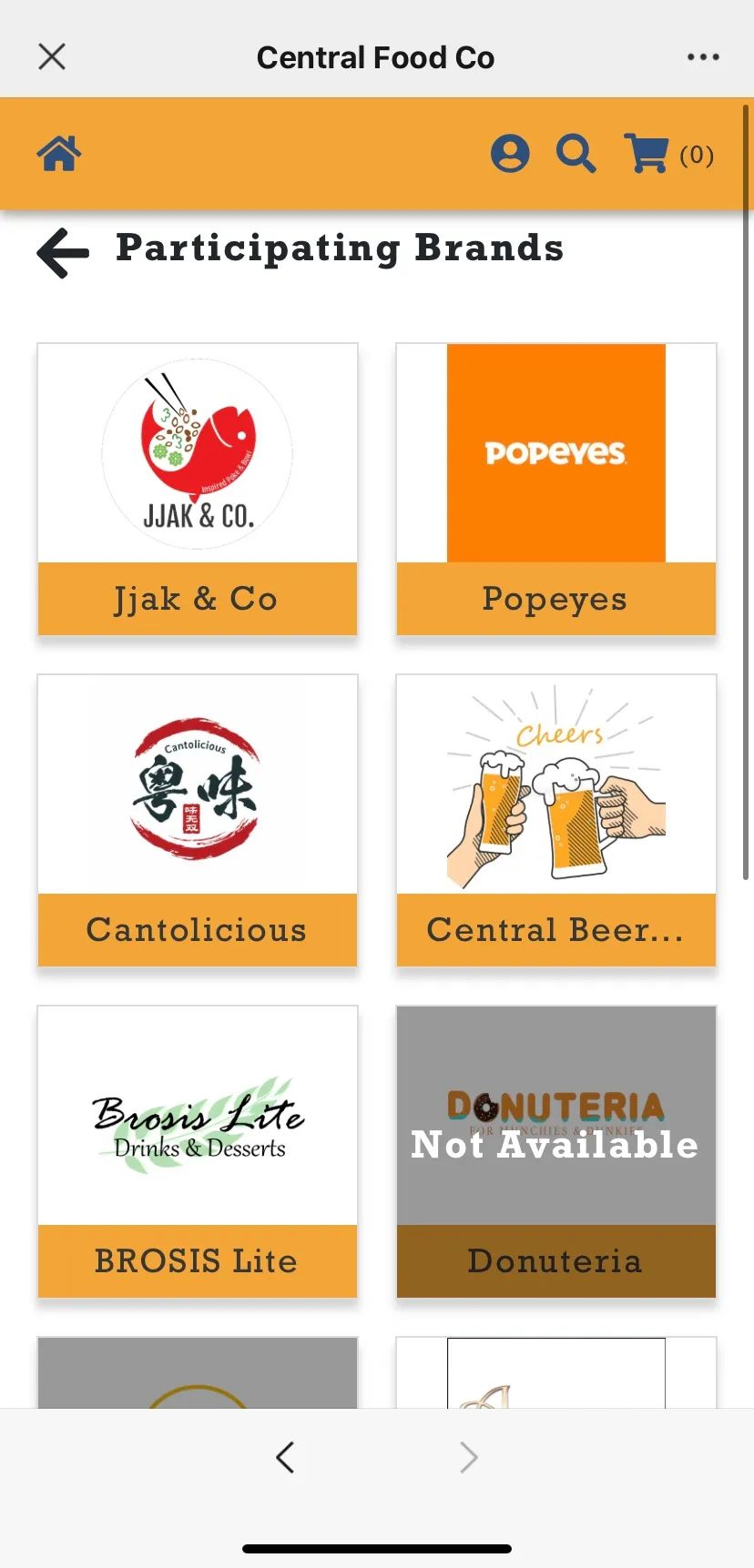Open Cantolicious brand menu
The height and width of the screenshot is (1568, 754).
click(x=198, y=820)
